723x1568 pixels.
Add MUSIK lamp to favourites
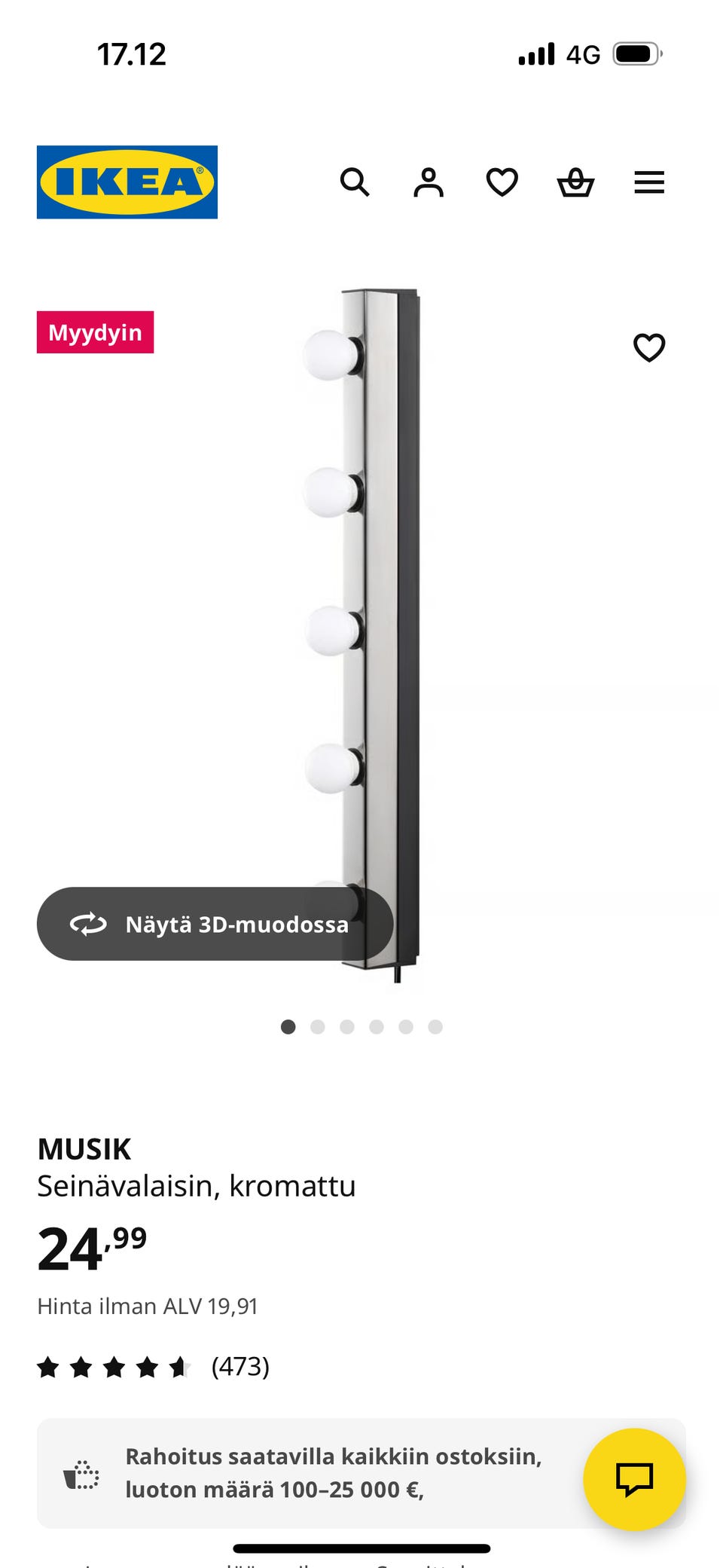(649, 347)
